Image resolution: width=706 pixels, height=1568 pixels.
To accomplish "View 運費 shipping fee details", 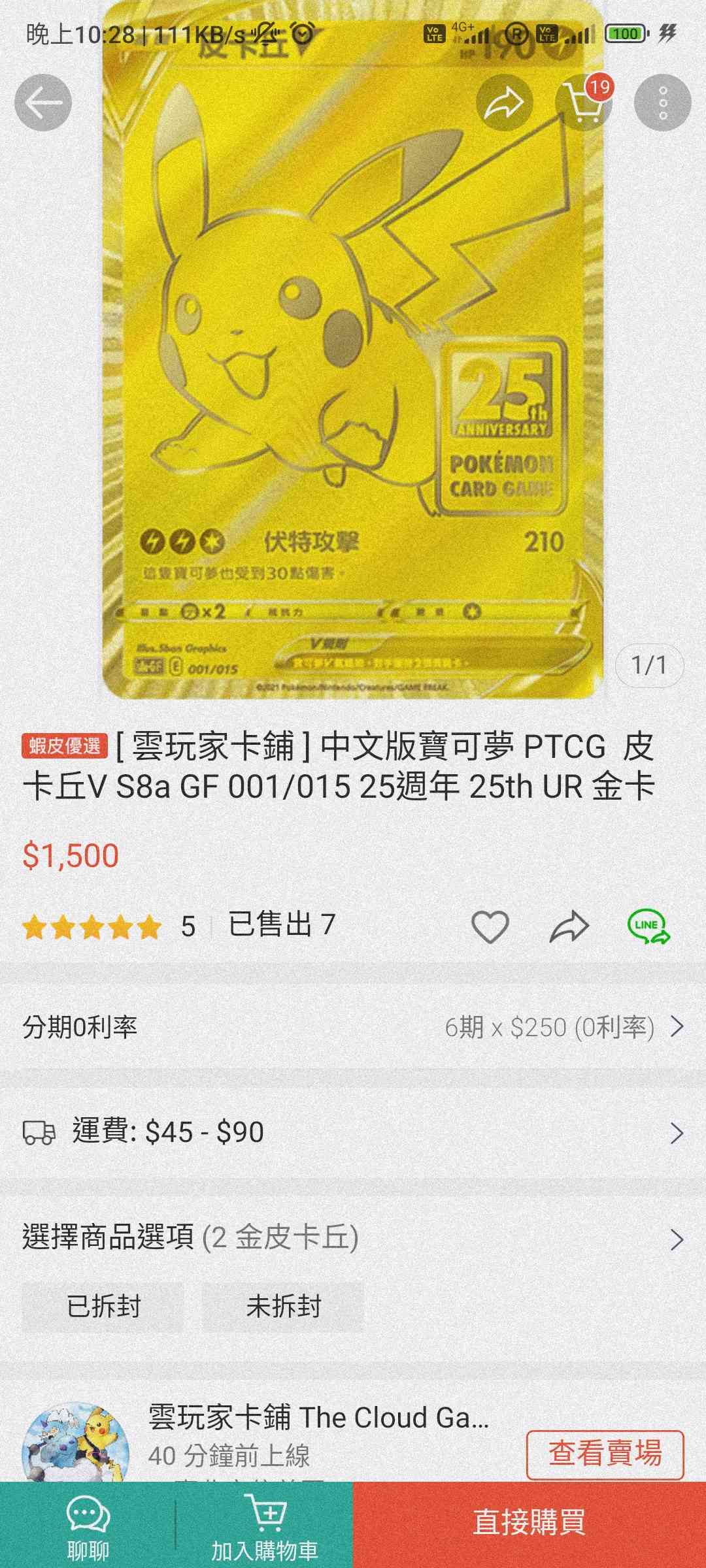I will point(353,1132).
